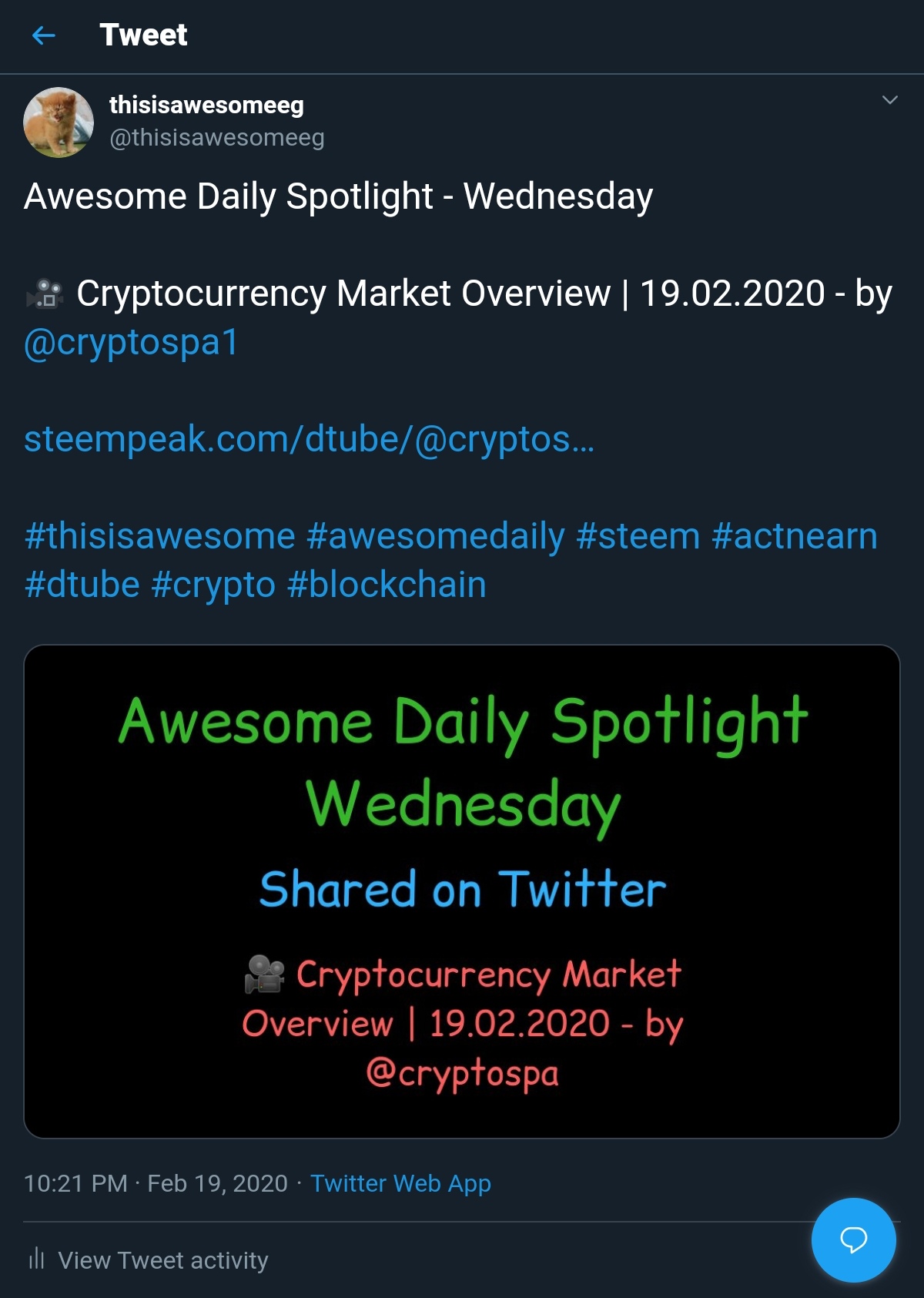Select the #steem hashtag
Image resolution: width=924 pixels, height=1298 pixels.
pyautogui.click(x=638, y=536)
